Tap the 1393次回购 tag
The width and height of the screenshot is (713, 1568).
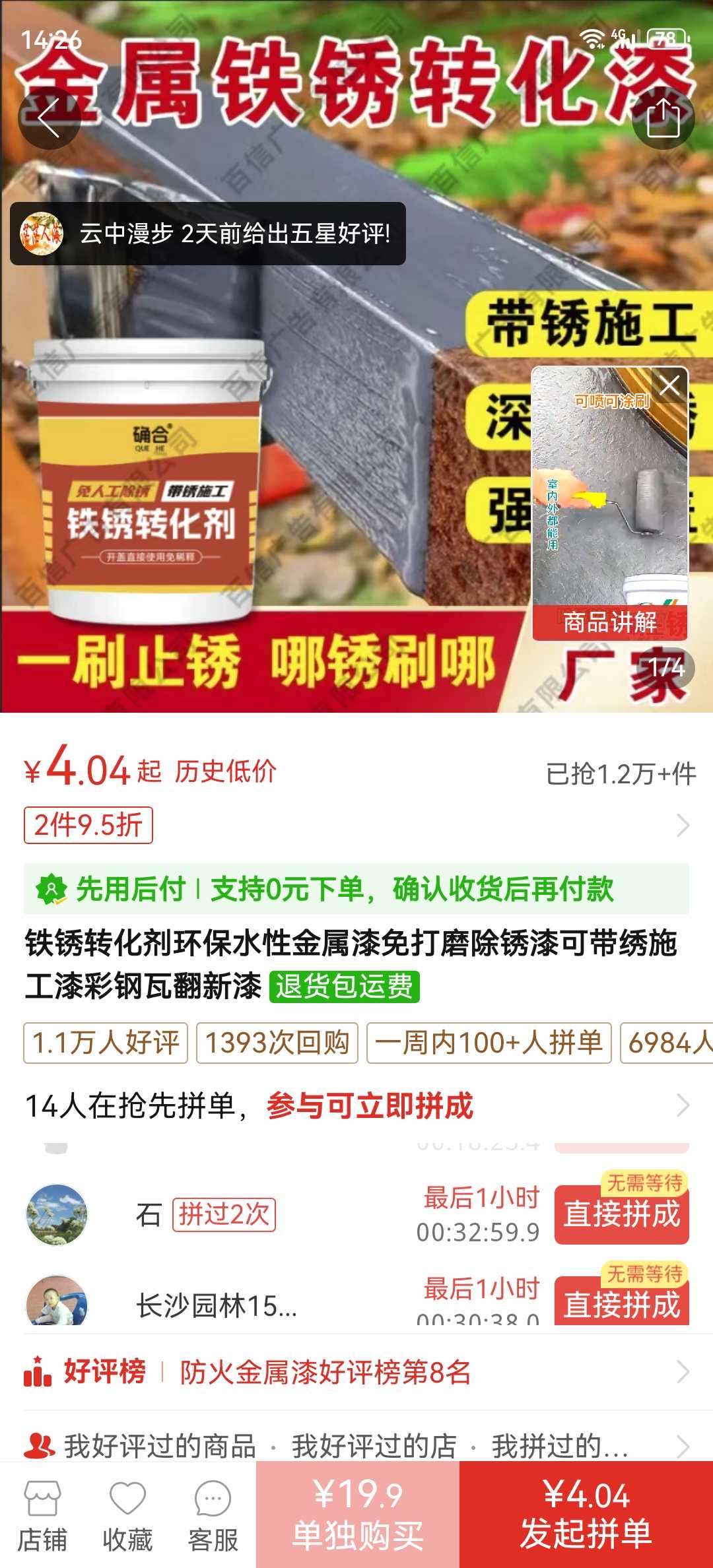pyautogui.click(x=277, y=1043)
